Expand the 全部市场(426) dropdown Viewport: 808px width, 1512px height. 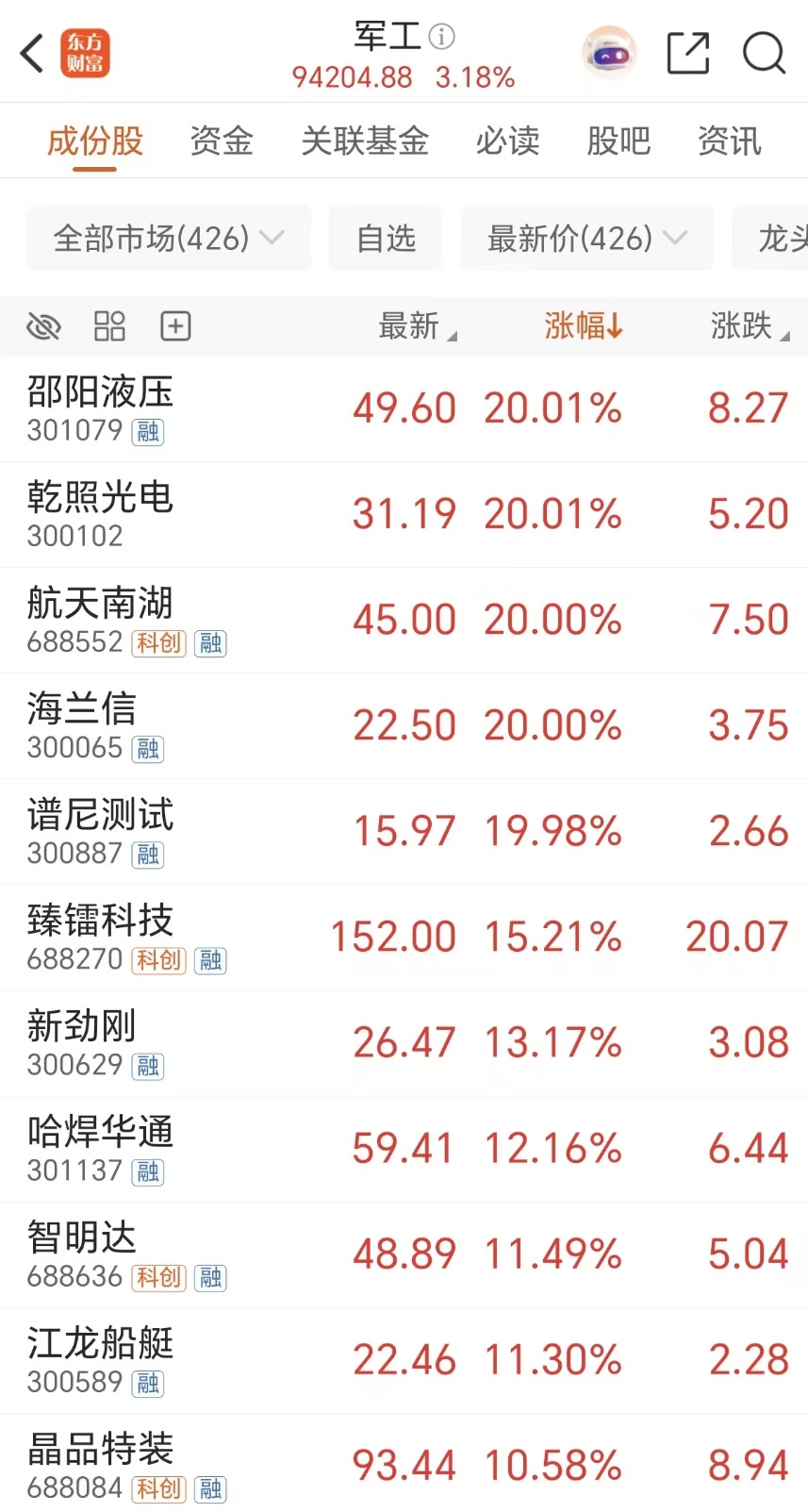pyautogui.click(x=168, y=239)
